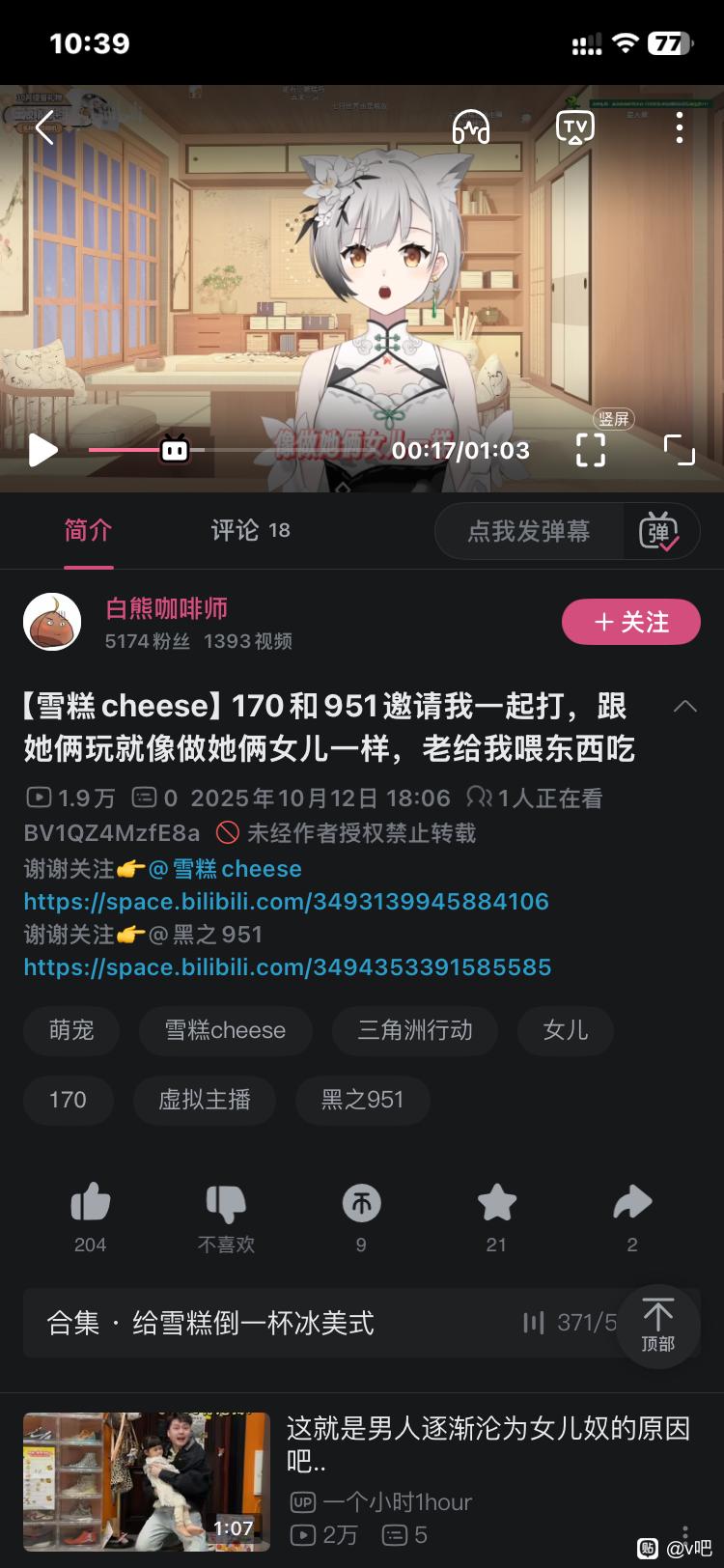Cast video to TV

click(575, 127)
